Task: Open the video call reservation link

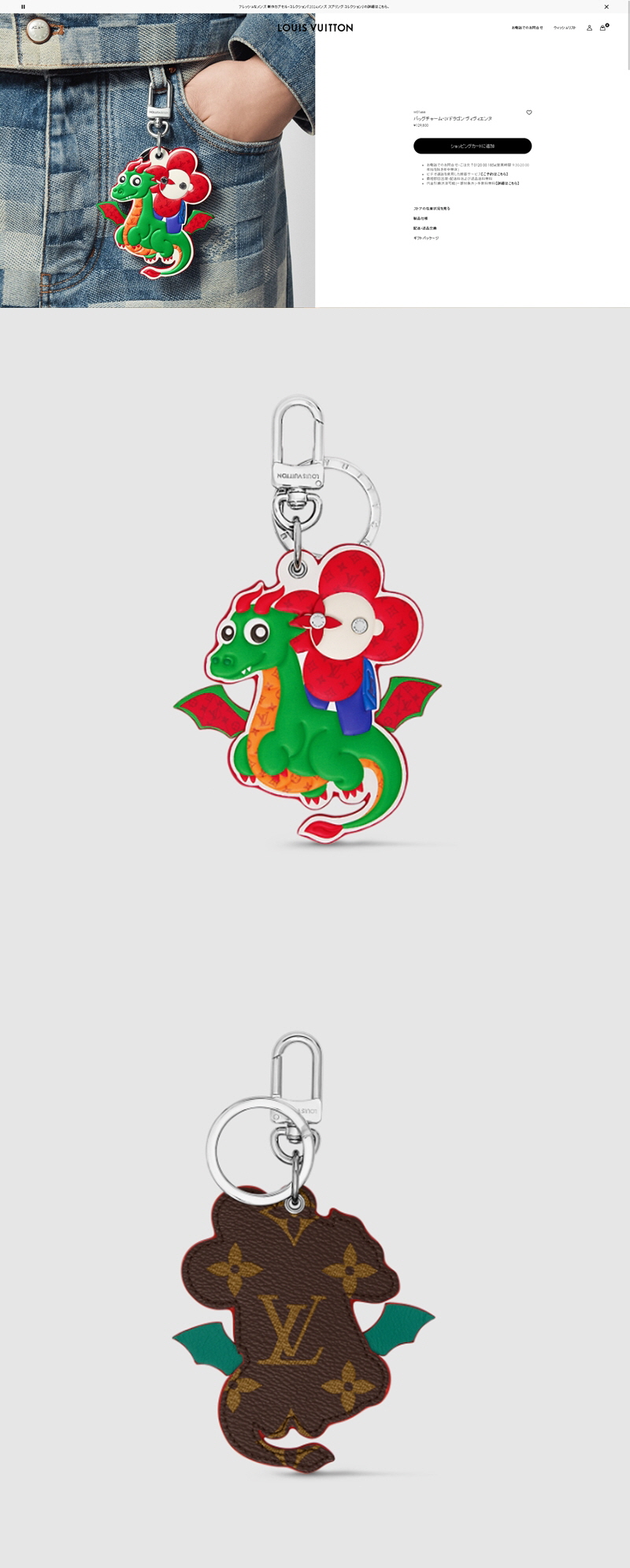Action: tap(494, 174)
